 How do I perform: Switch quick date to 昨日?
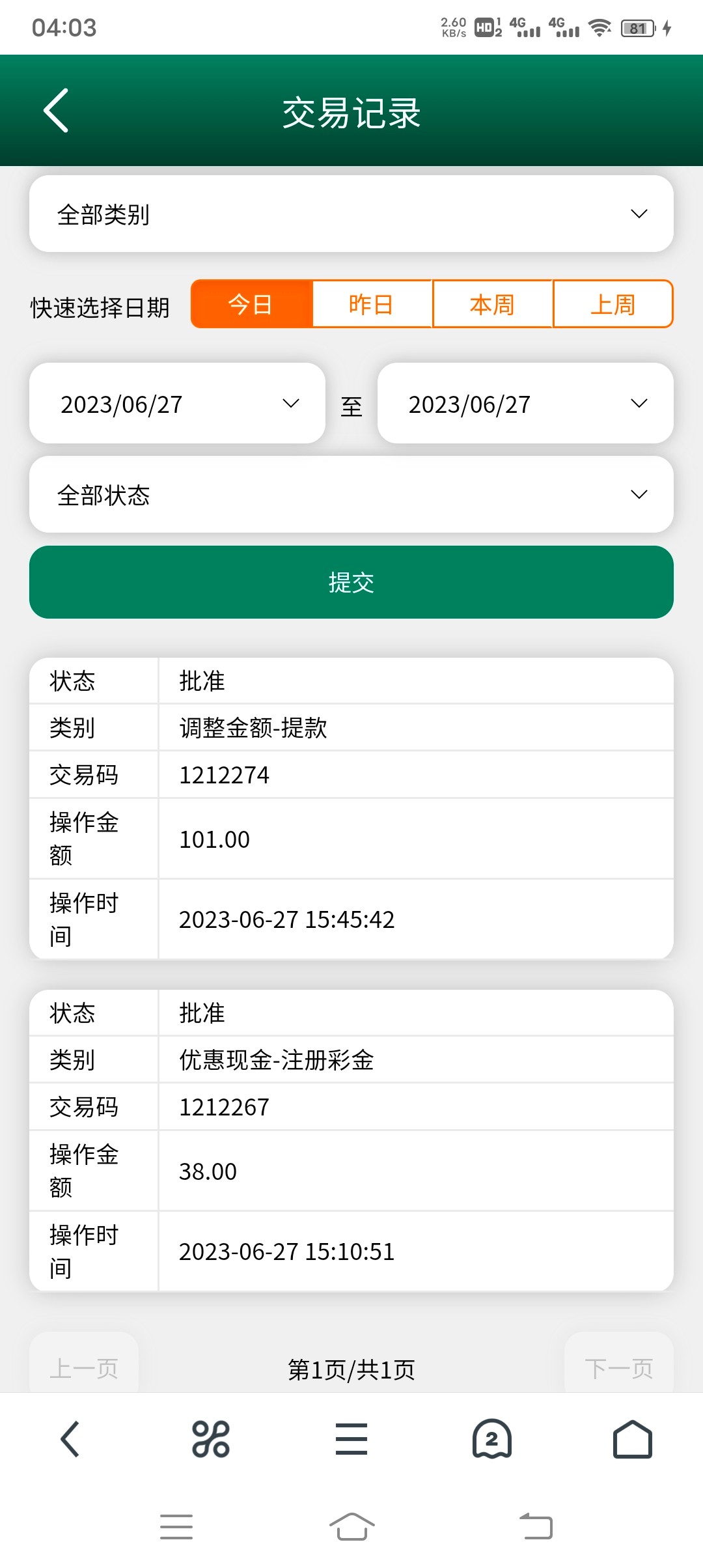click(372, 305)
